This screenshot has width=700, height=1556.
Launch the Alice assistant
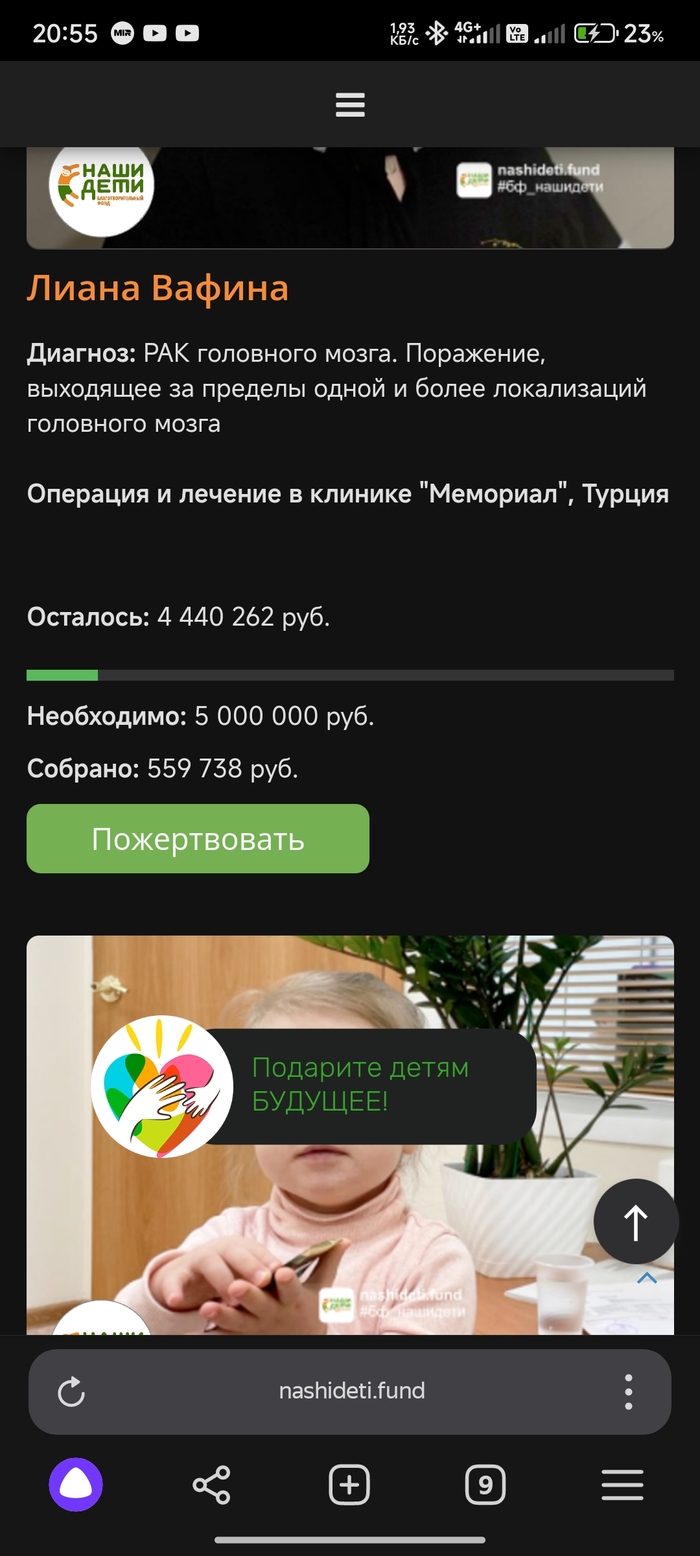(76, 1484)
